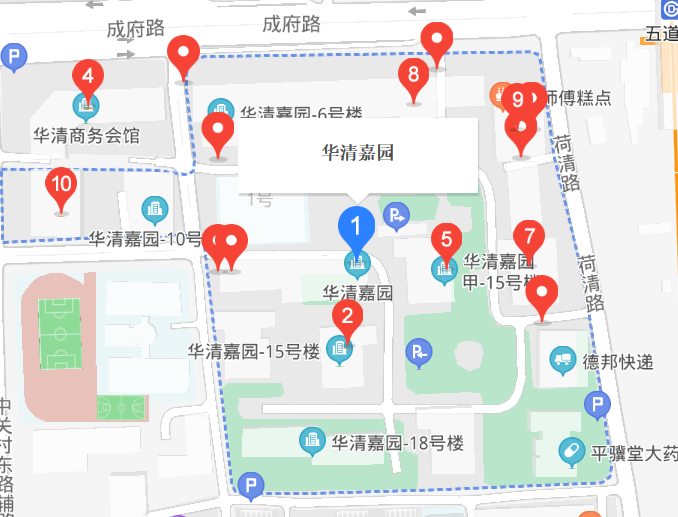
Task: Tap red marker number 8
Action: (413, 74)
